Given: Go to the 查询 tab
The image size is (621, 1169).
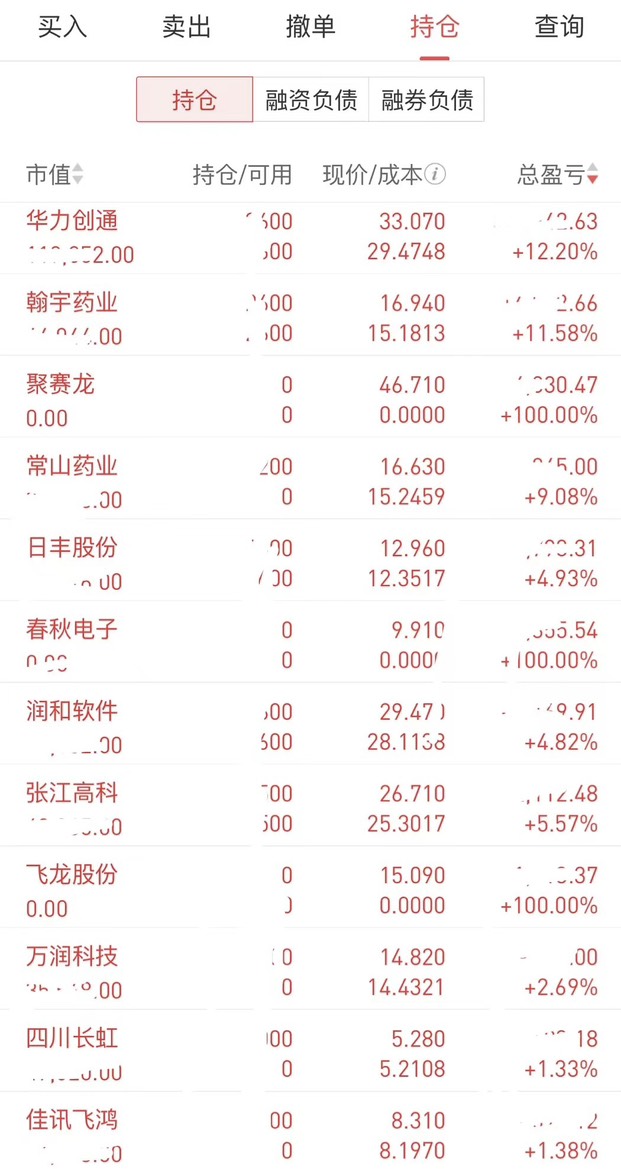Looking at the screenshot, I should click(x=558, y=27).
